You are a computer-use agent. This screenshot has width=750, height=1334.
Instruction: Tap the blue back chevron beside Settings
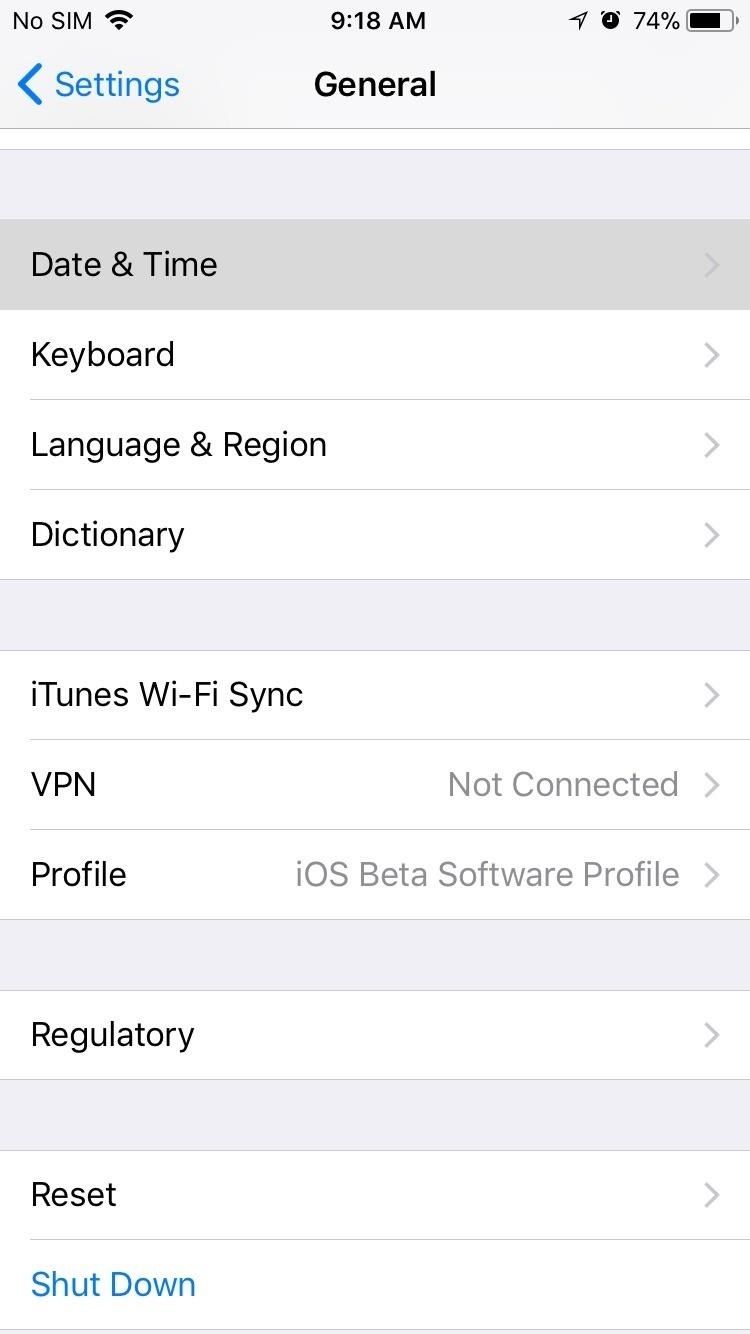pyautogui.click(x=29, y=84)
